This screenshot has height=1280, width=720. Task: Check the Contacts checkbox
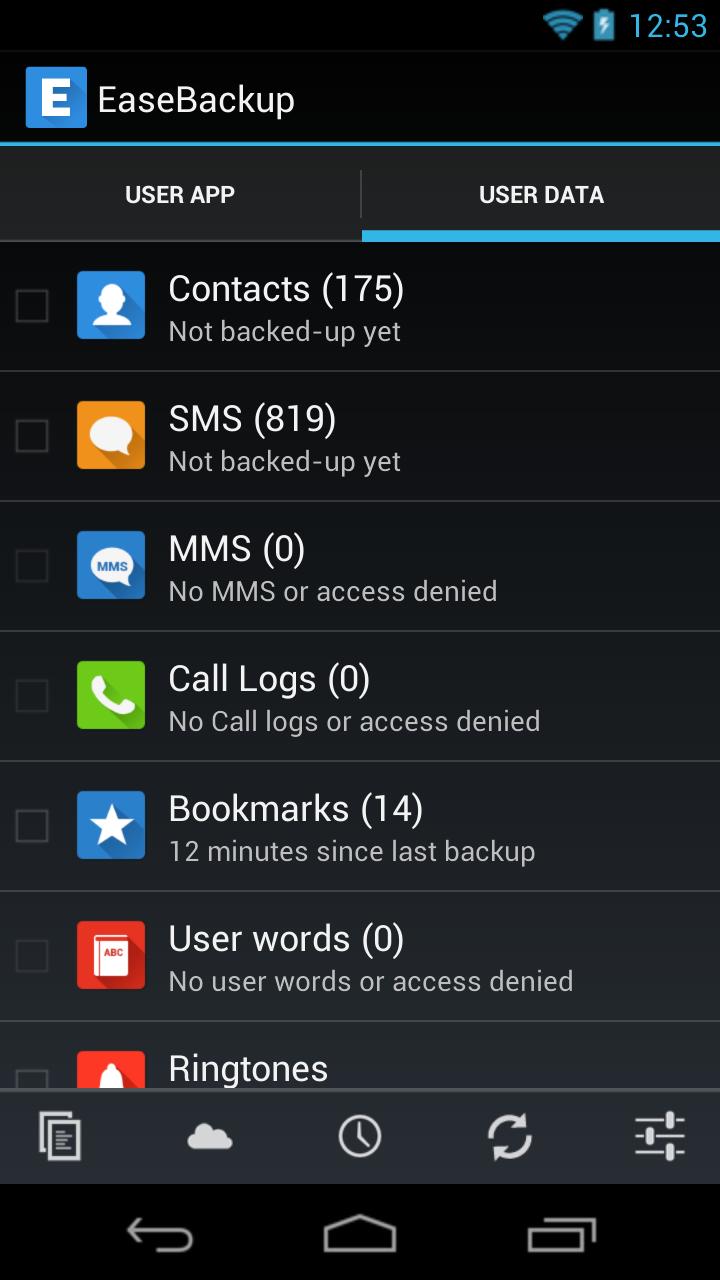point(32,305)
